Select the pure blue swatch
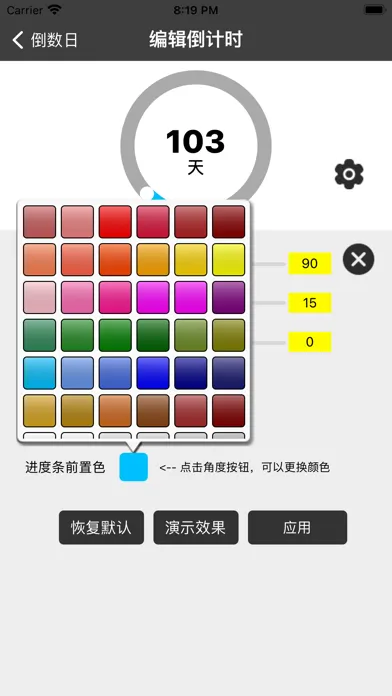392x696 pixels. point(153,373)
